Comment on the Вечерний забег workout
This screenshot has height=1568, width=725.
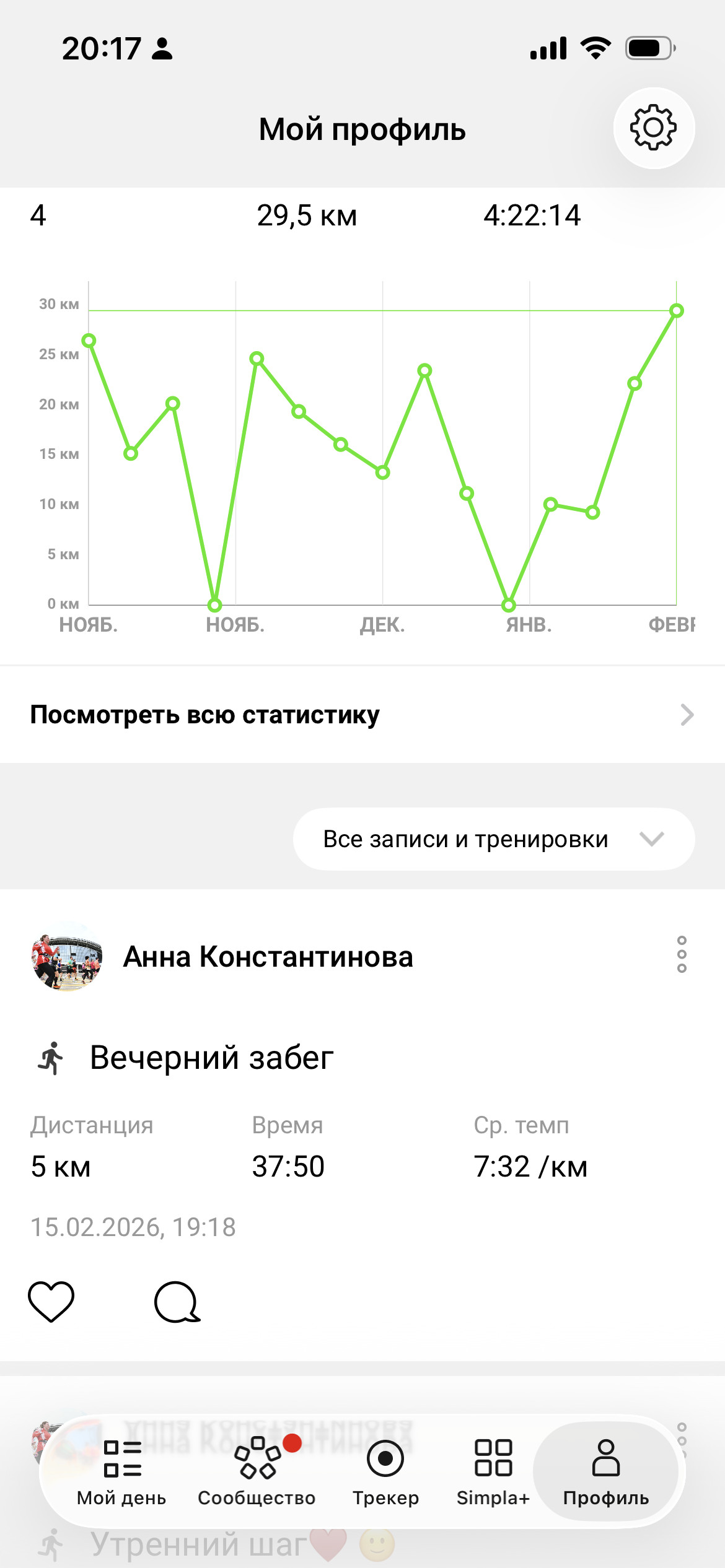click(177, 1301)
